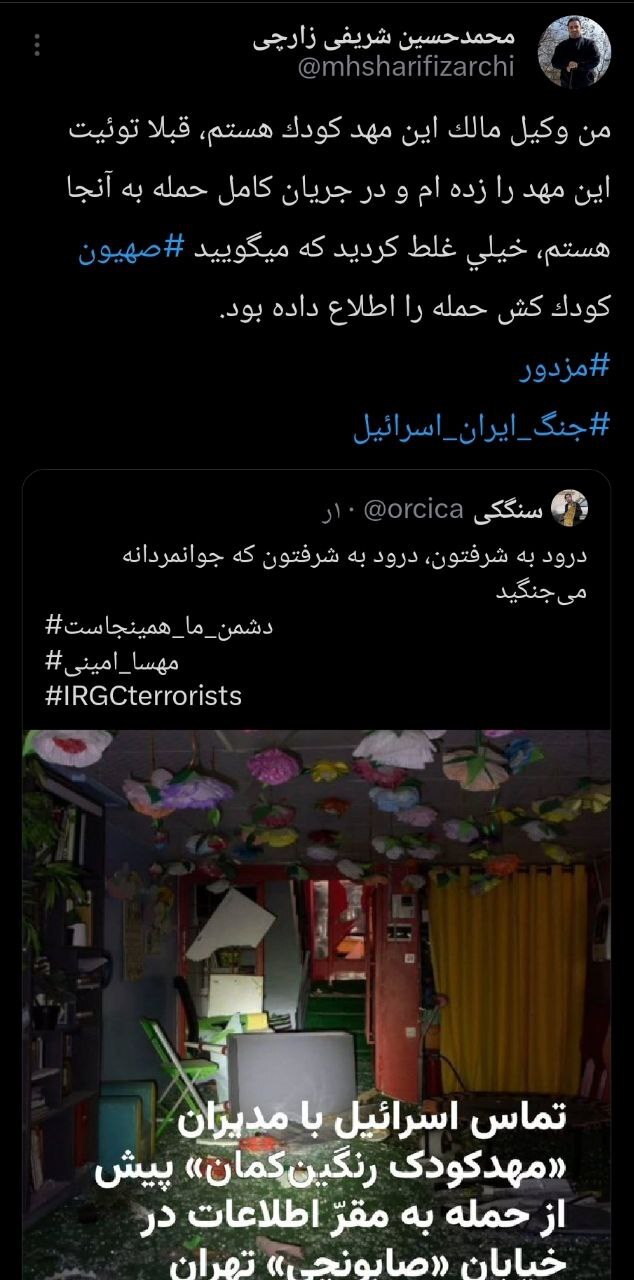Open the three-dot overflow menu on the tweet
634x1280 pixels.
[38, 46]
